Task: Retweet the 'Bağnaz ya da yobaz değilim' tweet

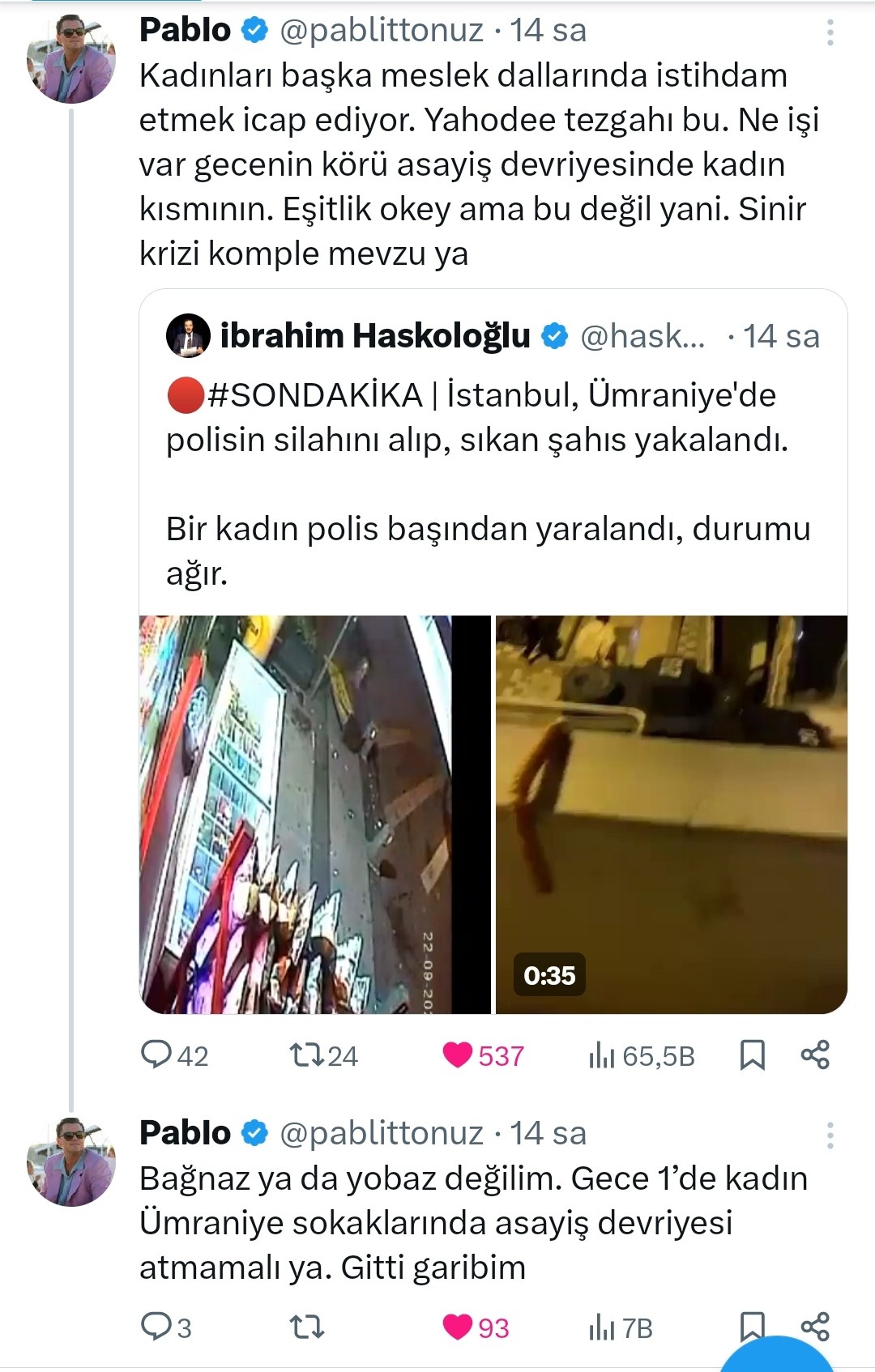Action: tap(307, 1327)
